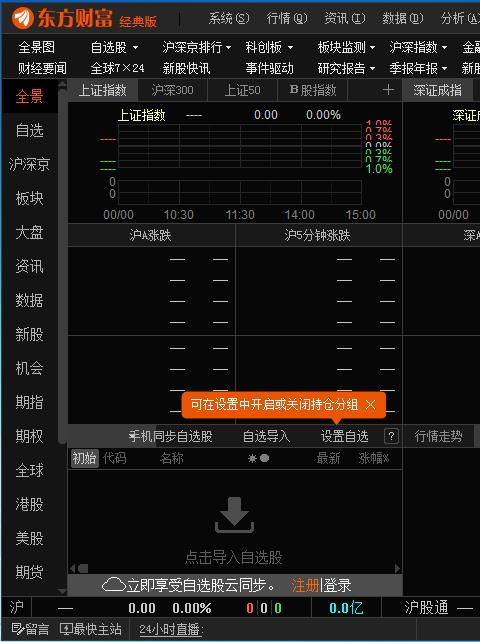480x642 pixels.
Task: Tap the 注册 register link
Action: point(305,585)
